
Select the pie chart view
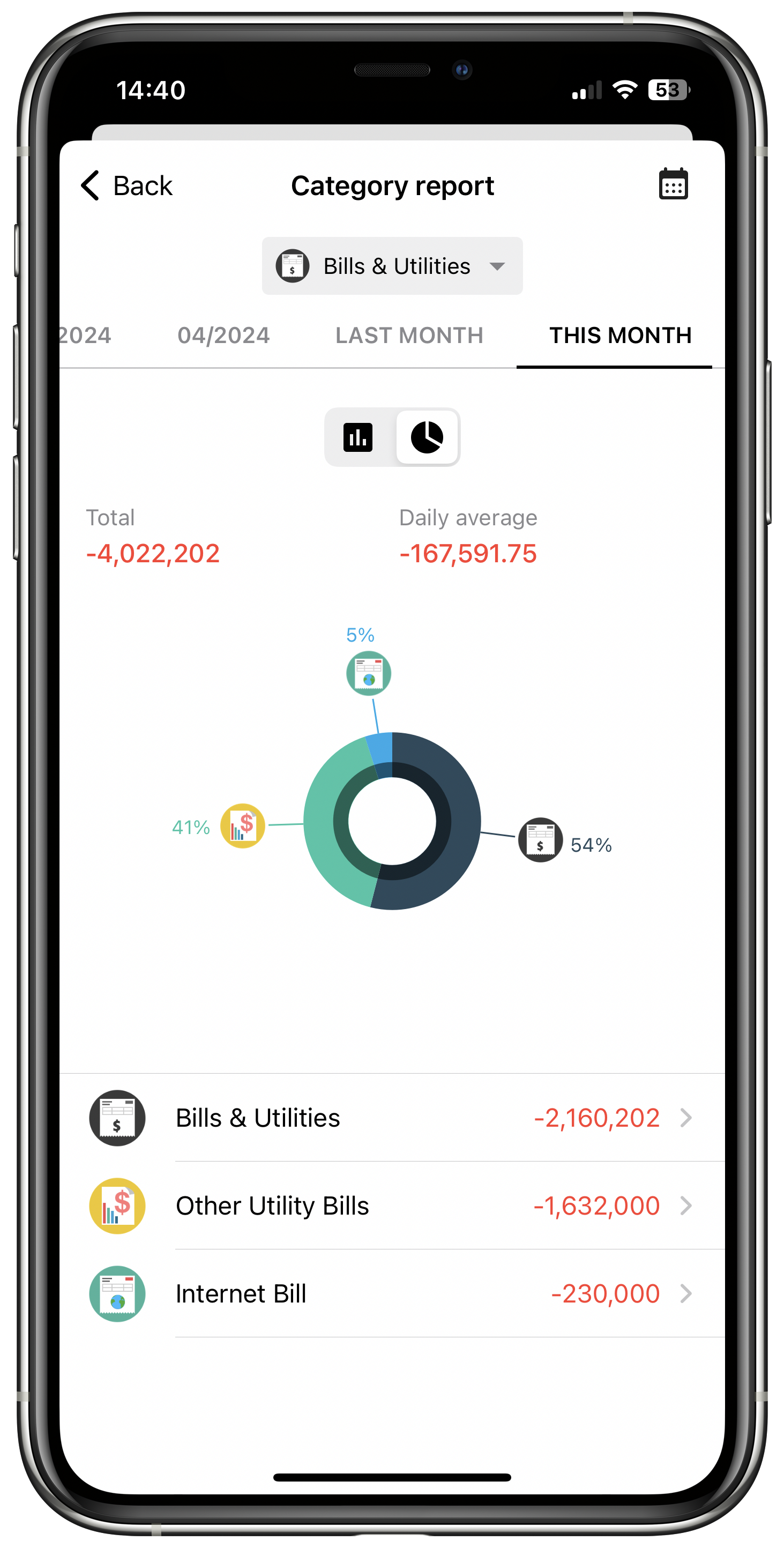pos(427,437)
